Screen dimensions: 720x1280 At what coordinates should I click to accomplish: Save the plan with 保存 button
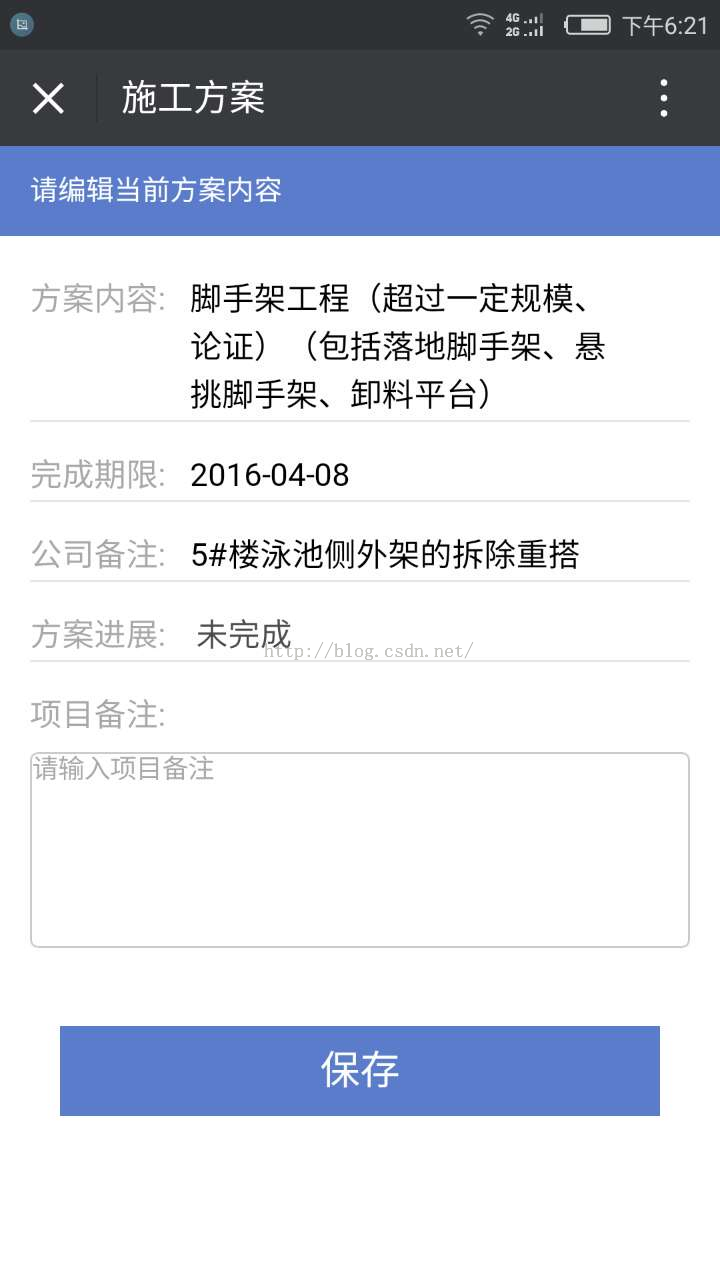pyautogui.click(x=360, y=1070)
